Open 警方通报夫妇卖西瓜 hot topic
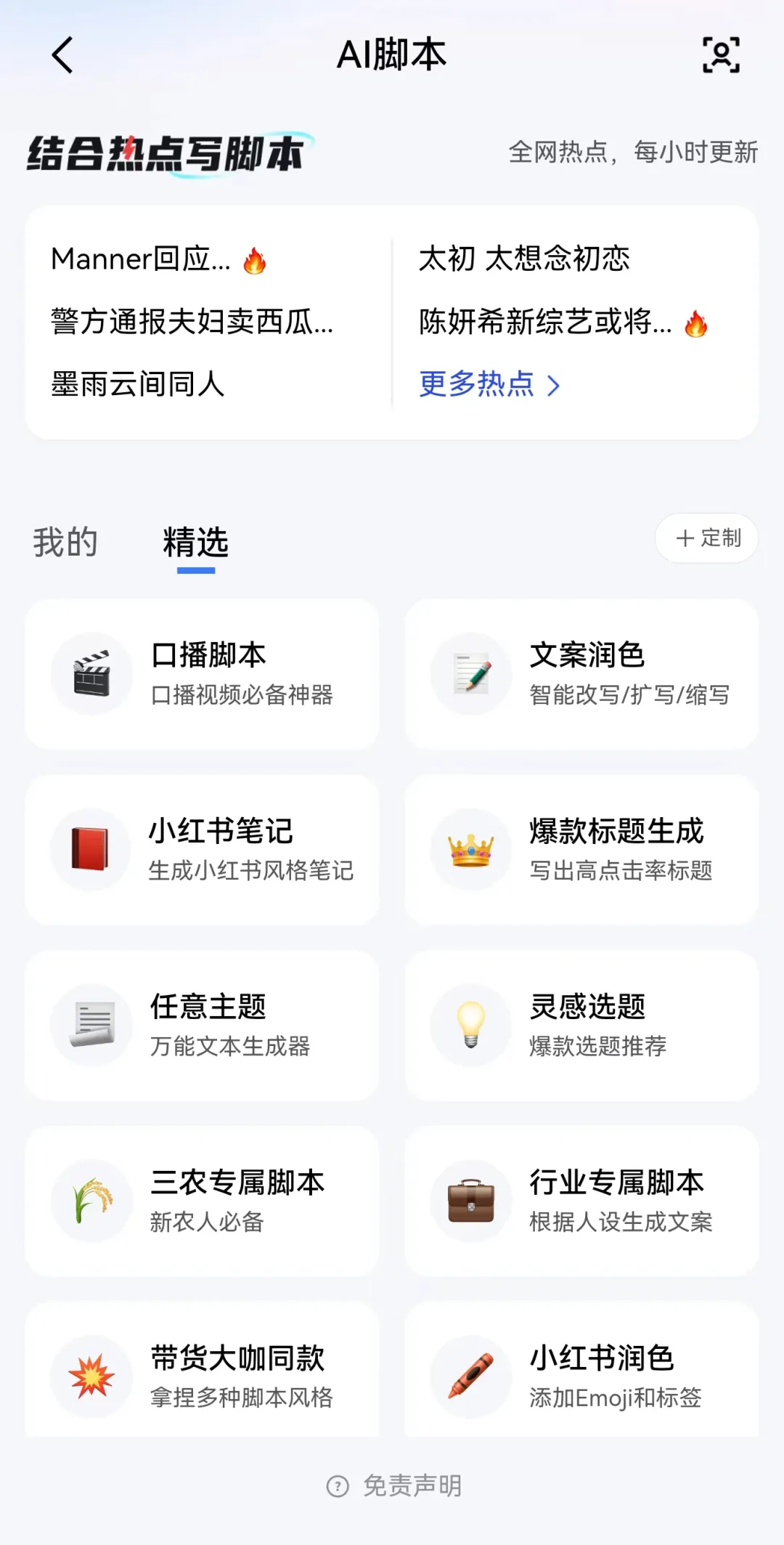 tap(192, 322)
